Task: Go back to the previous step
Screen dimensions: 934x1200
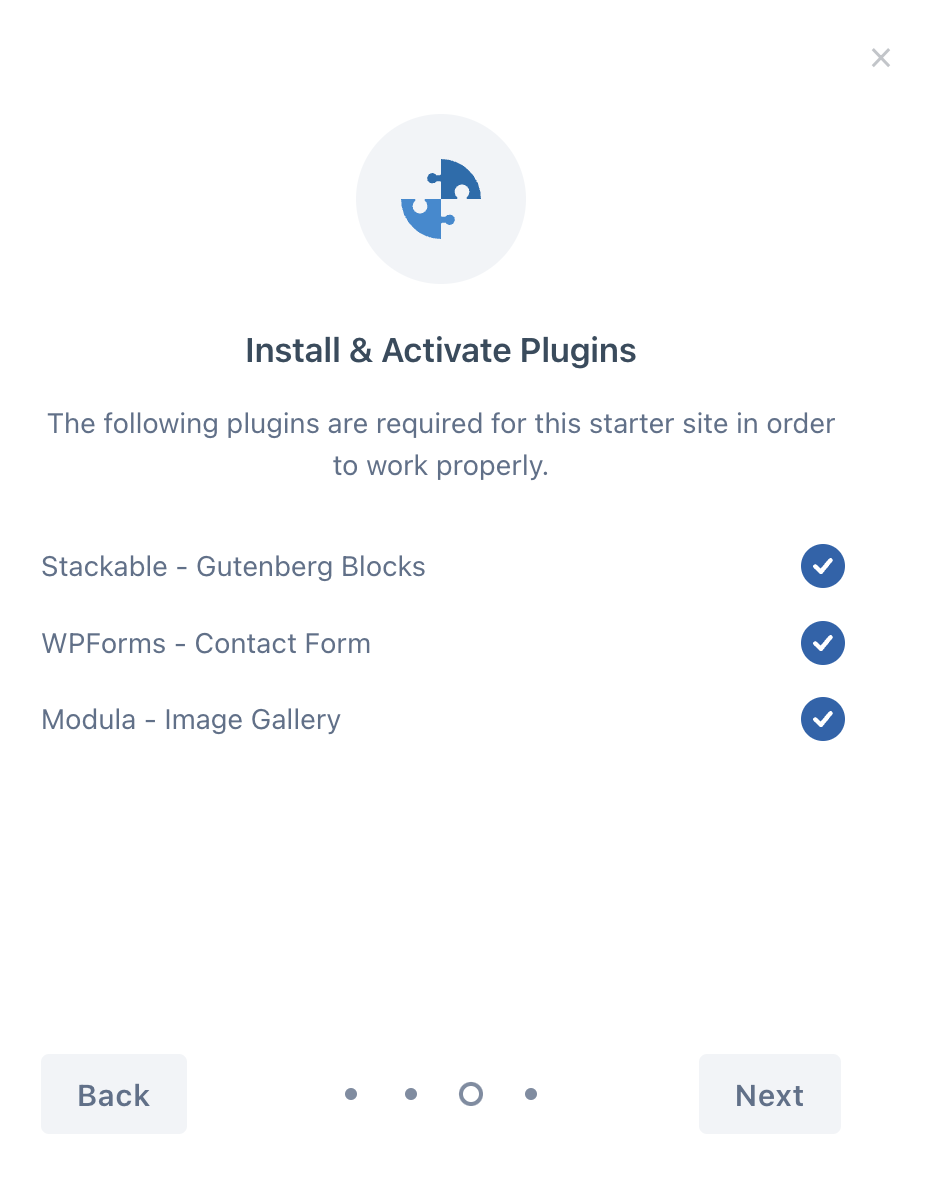Action: point(114,1094)
